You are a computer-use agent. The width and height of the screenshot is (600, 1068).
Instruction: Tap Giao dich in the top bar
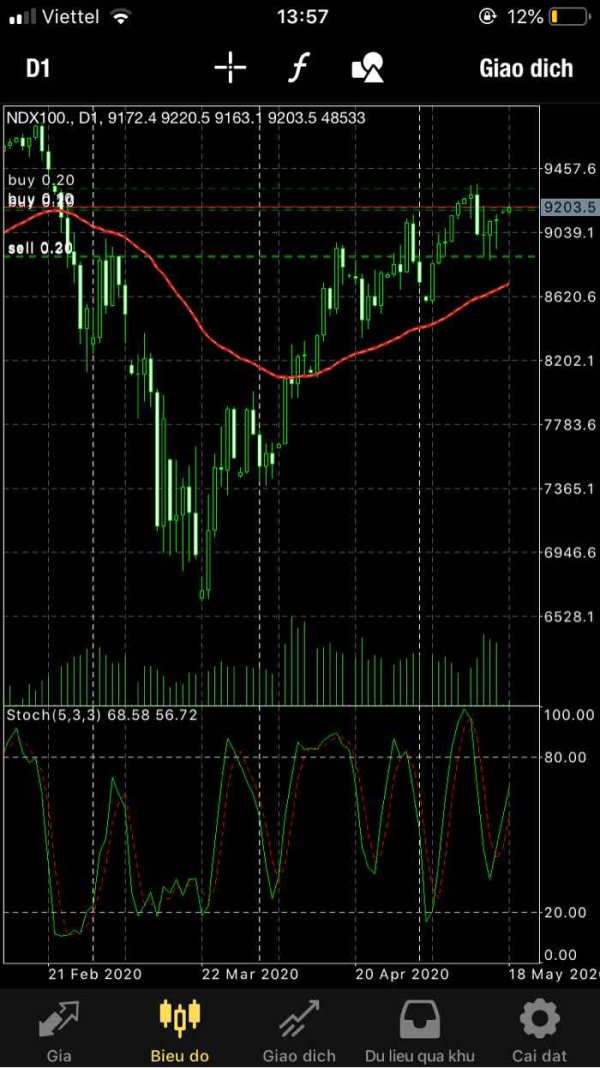tap(526, 68)
